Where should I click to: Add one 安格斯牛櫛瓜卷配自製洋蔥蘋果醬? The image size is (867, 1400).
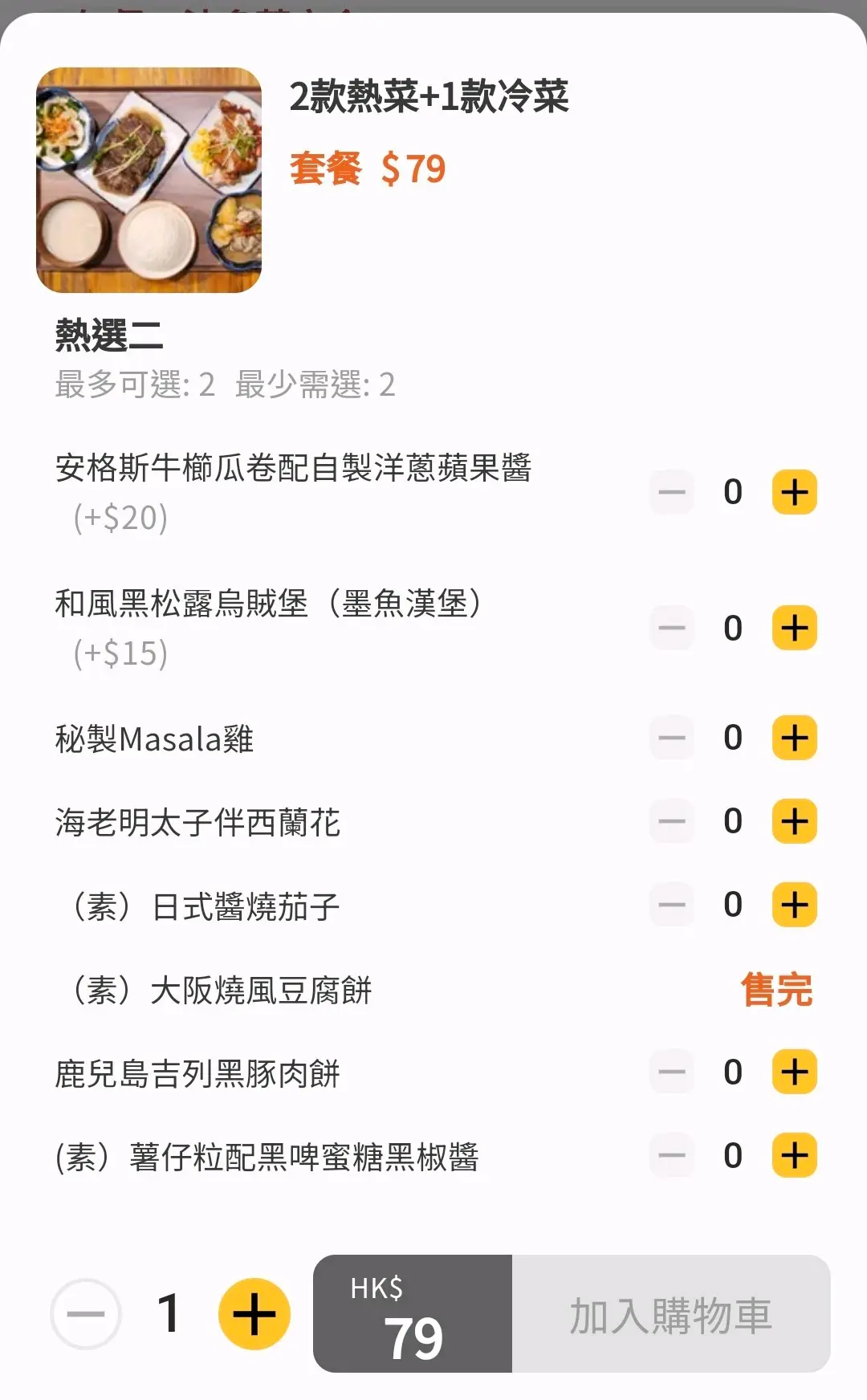click(794, 492)
